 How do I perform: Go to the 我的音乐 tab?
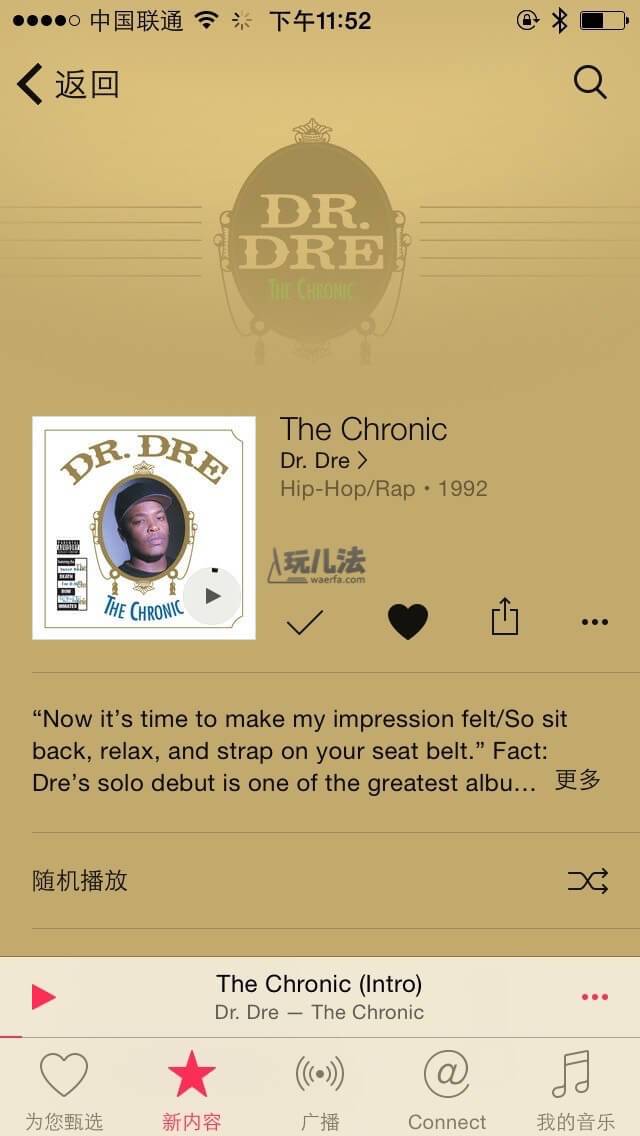pyautogui.click(x=575, y=1090)
